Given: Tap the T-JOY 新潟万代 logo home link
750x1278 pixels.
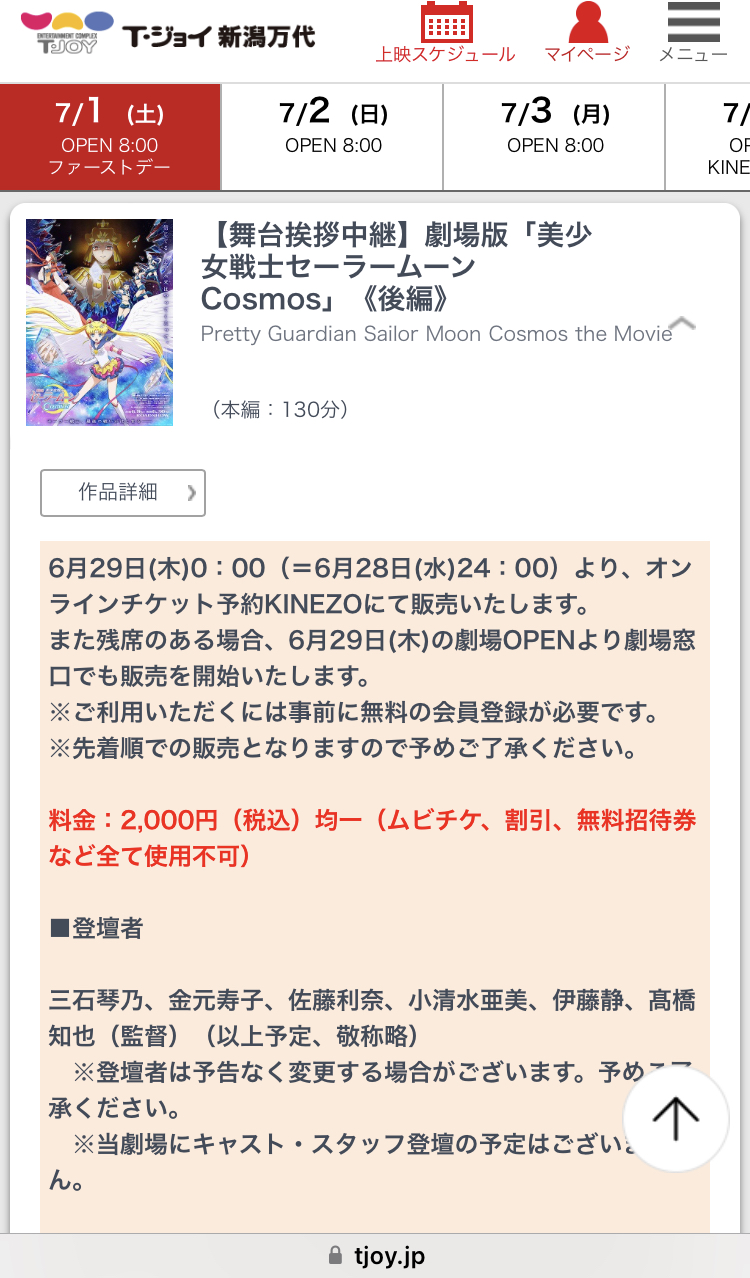Looking at the screenshot, I should pos(168,35).
